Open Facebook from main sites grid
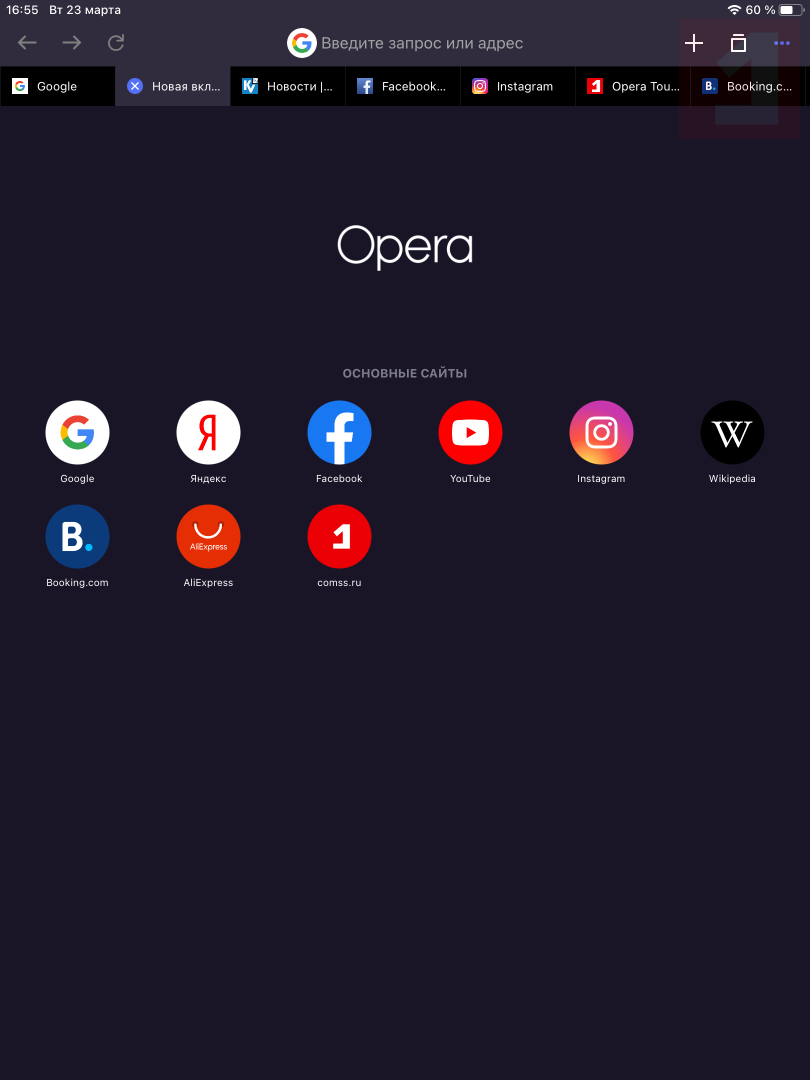This screenshot has width=810, height=1080. (x=339, y=433)
